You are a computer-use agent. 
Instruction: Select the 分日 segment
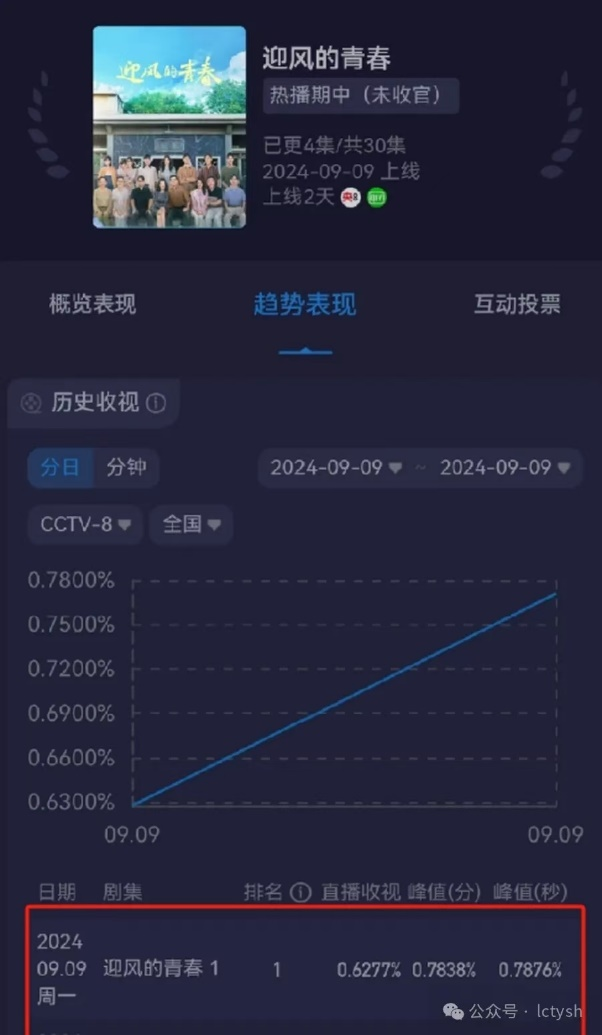click(x=61, y=467)
